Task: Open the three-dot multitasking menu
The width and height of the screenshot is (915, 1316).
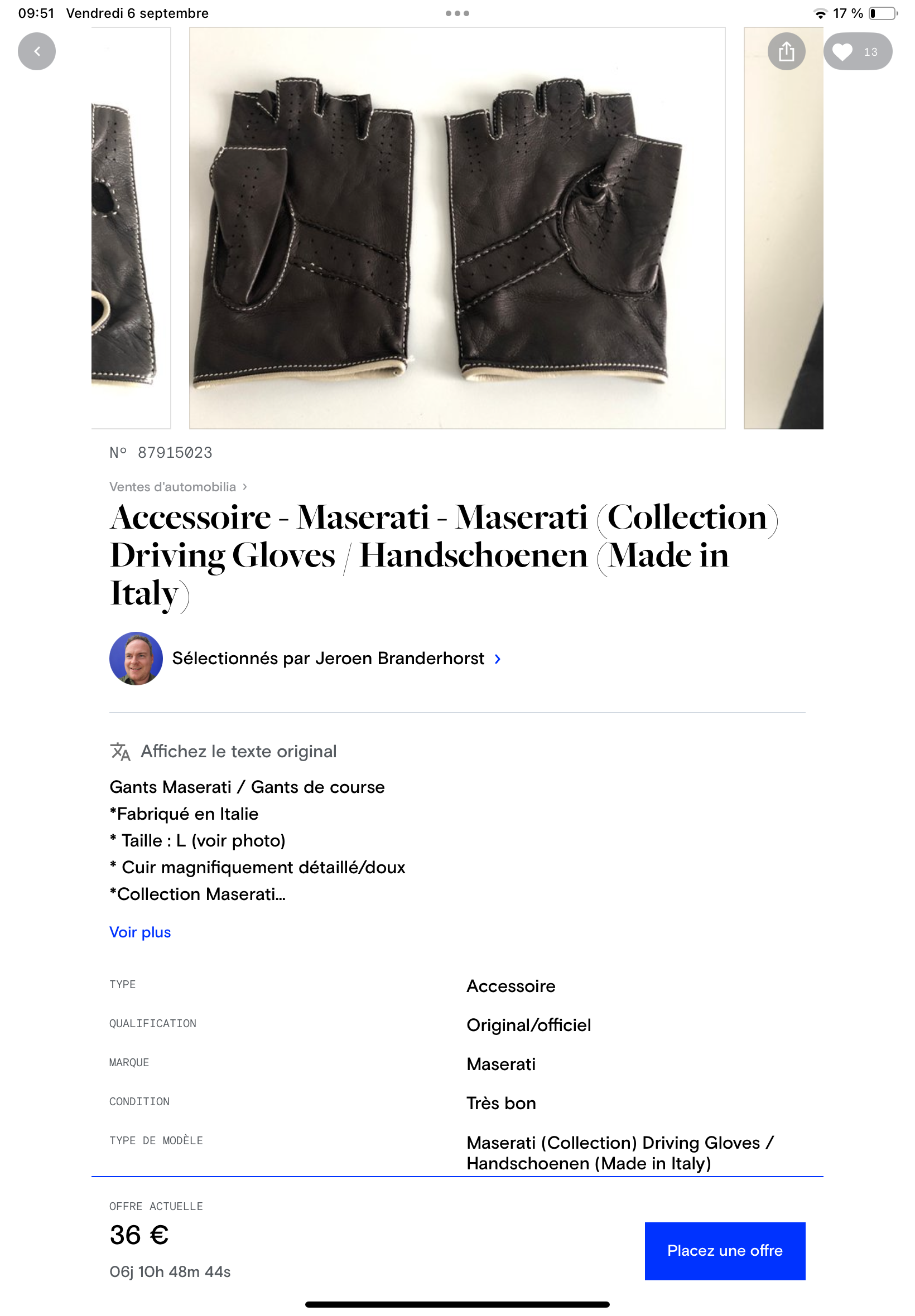Action: tap(457, 13)
